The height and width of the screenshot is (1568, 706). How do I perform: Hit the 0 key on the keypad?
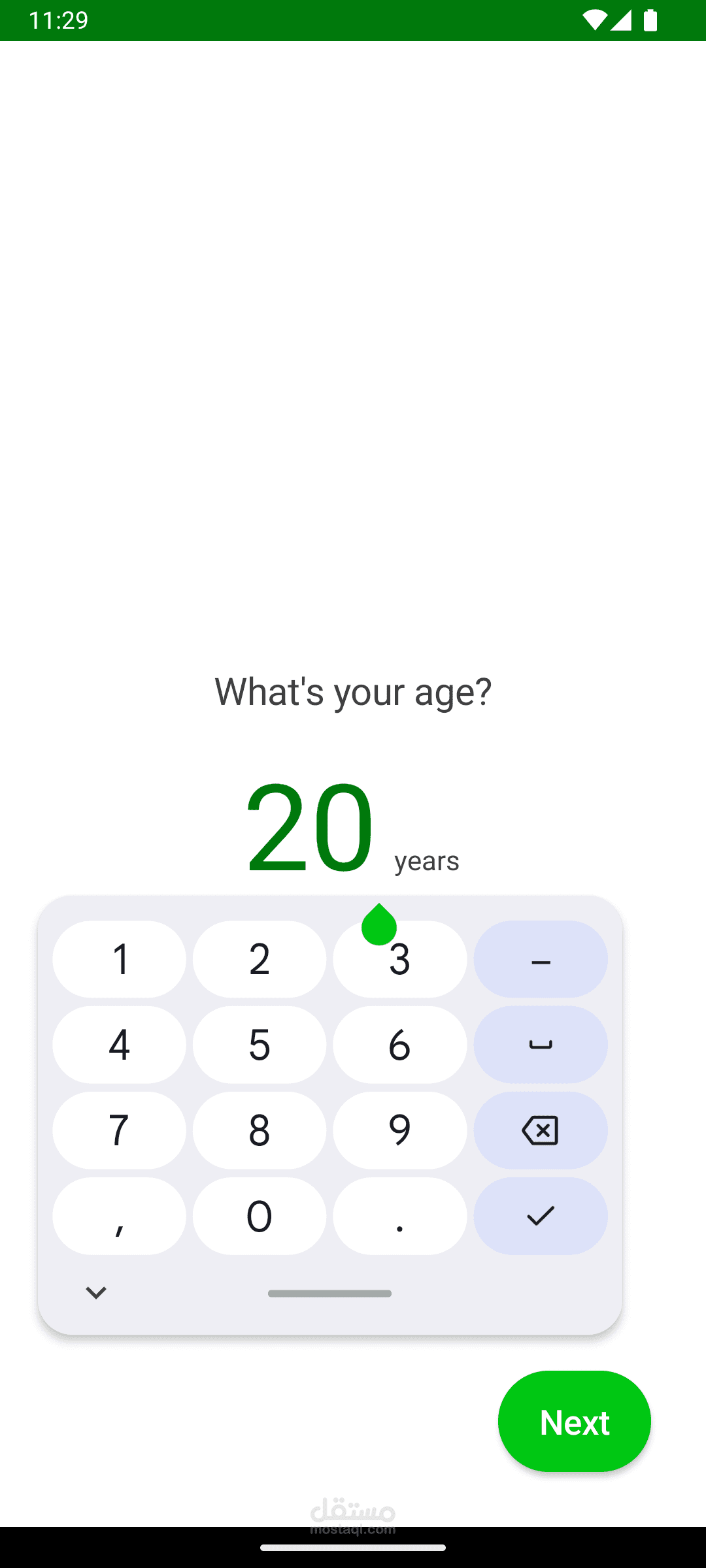point(260,1216)
